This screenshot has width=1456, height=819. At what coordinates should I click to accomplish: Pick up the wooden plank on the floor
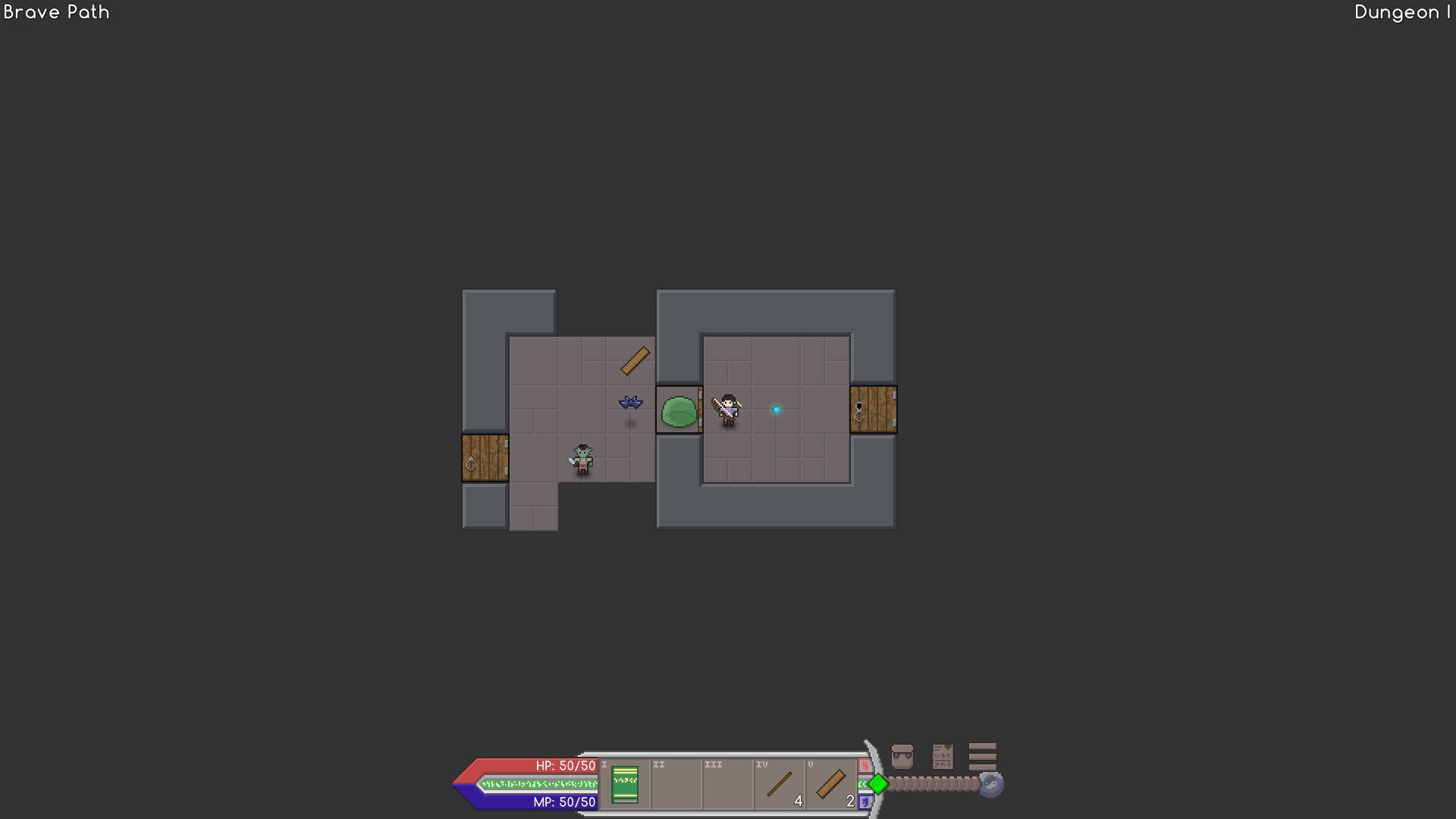tap(635, 361)
